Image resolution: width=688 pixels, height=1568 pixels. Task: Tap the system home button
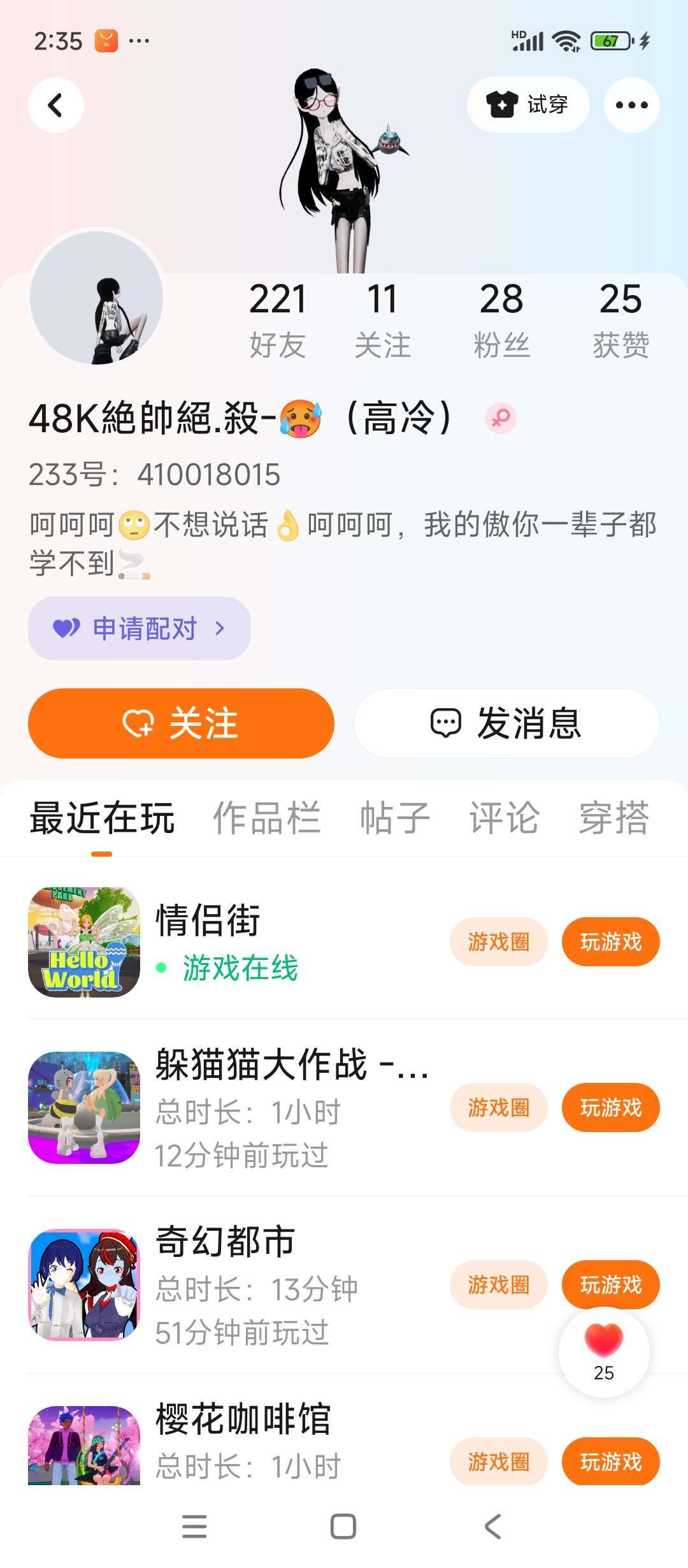(x=343, y=1527)
